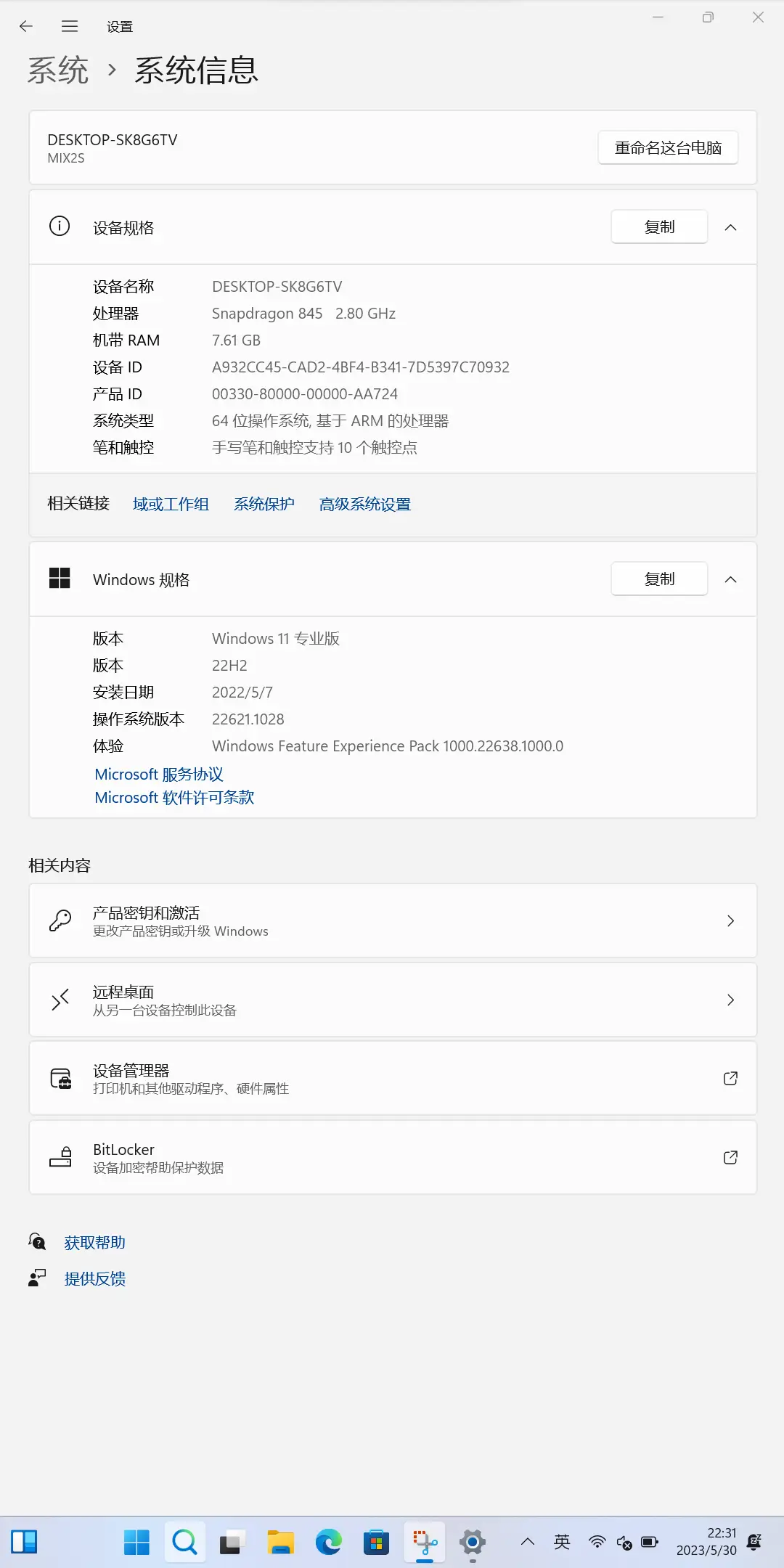
Task: Copy the 设备规格 details
Action: coord(659,227)
